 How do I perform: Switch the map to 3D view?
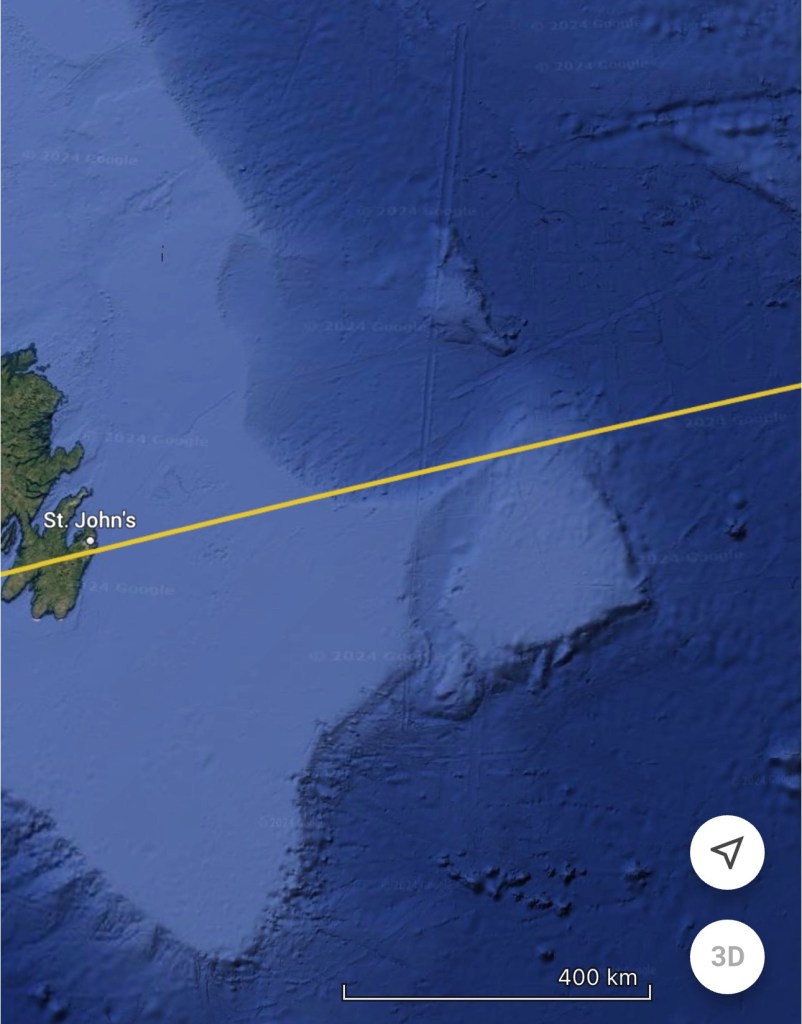[727, 956]
